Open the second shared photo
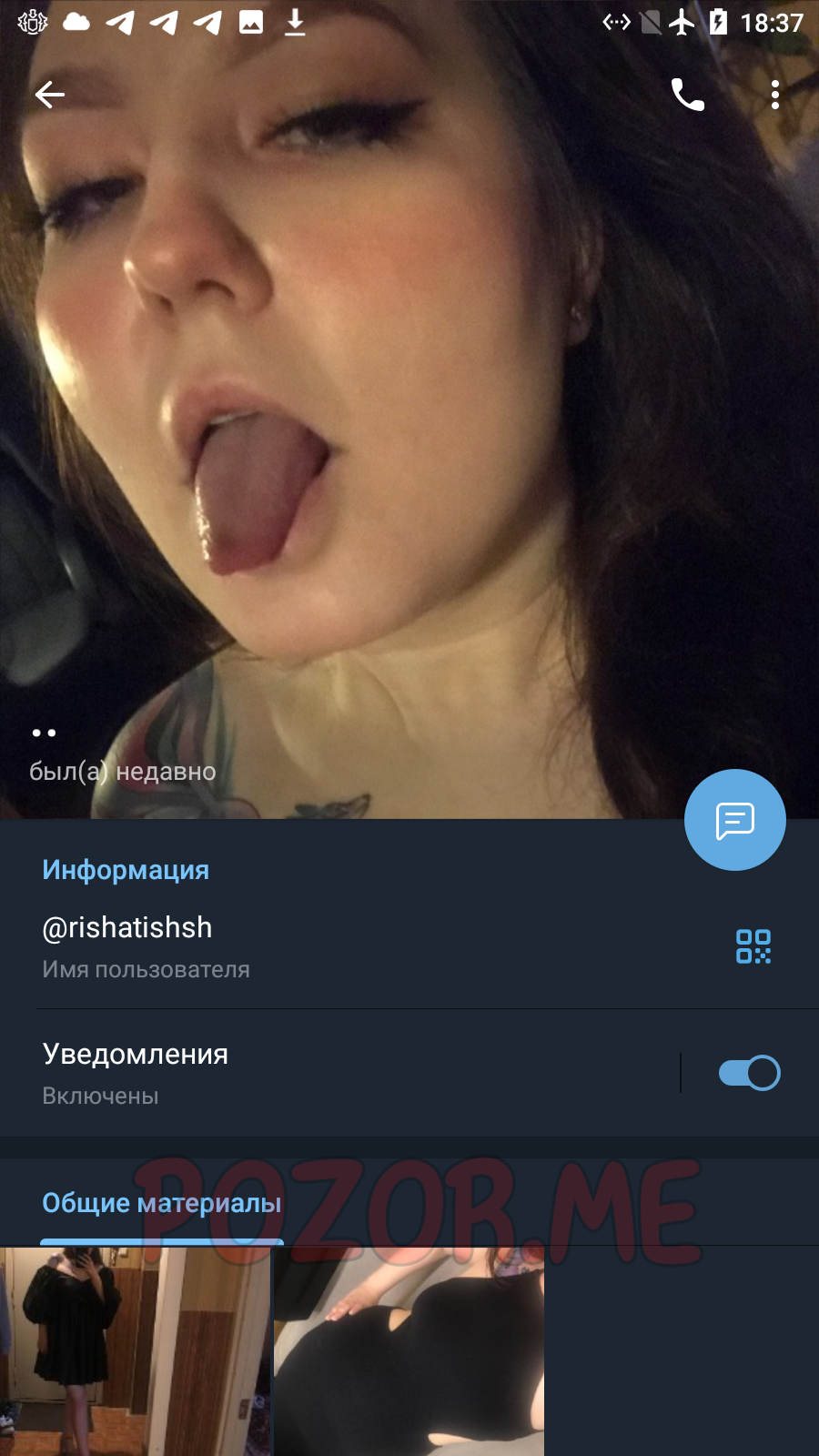 pos(409,1351)
